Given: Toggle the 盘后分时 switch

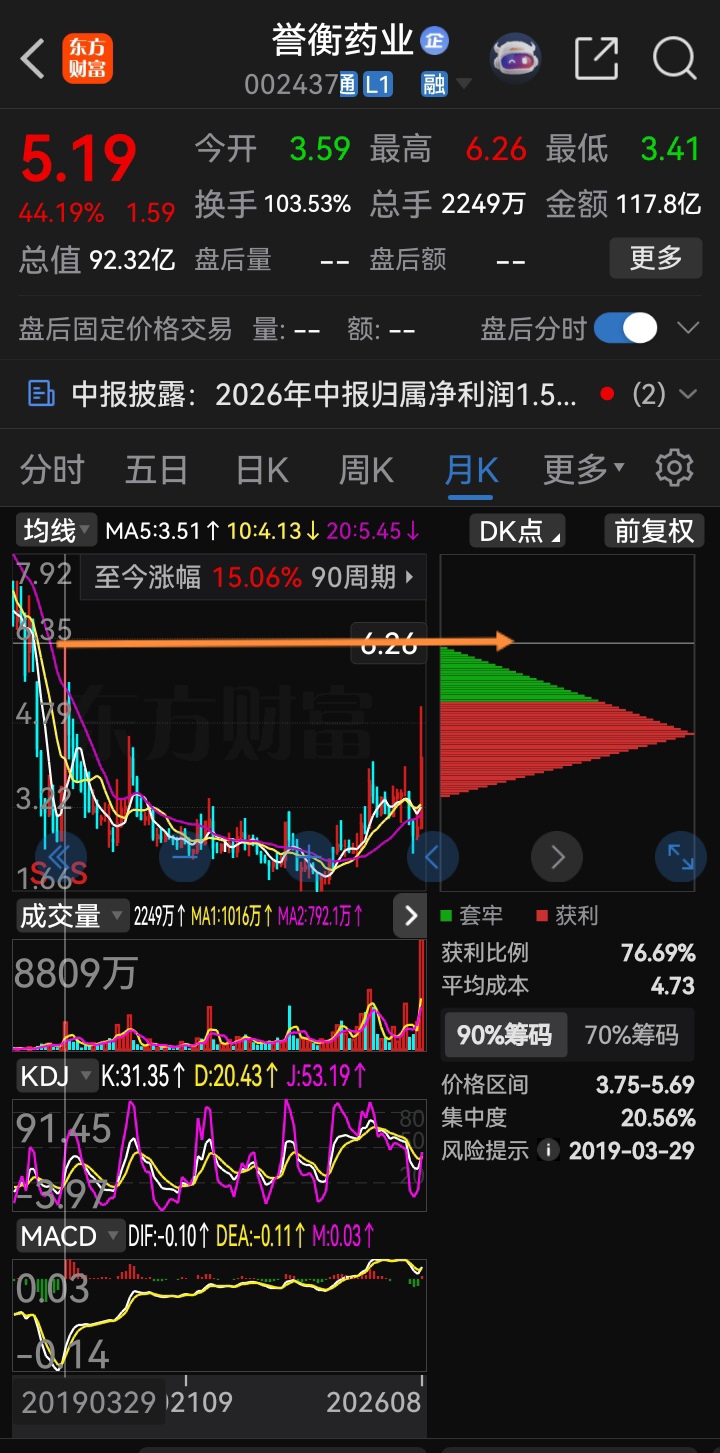Looking at the screenshot, I should [x=626, y=328].
